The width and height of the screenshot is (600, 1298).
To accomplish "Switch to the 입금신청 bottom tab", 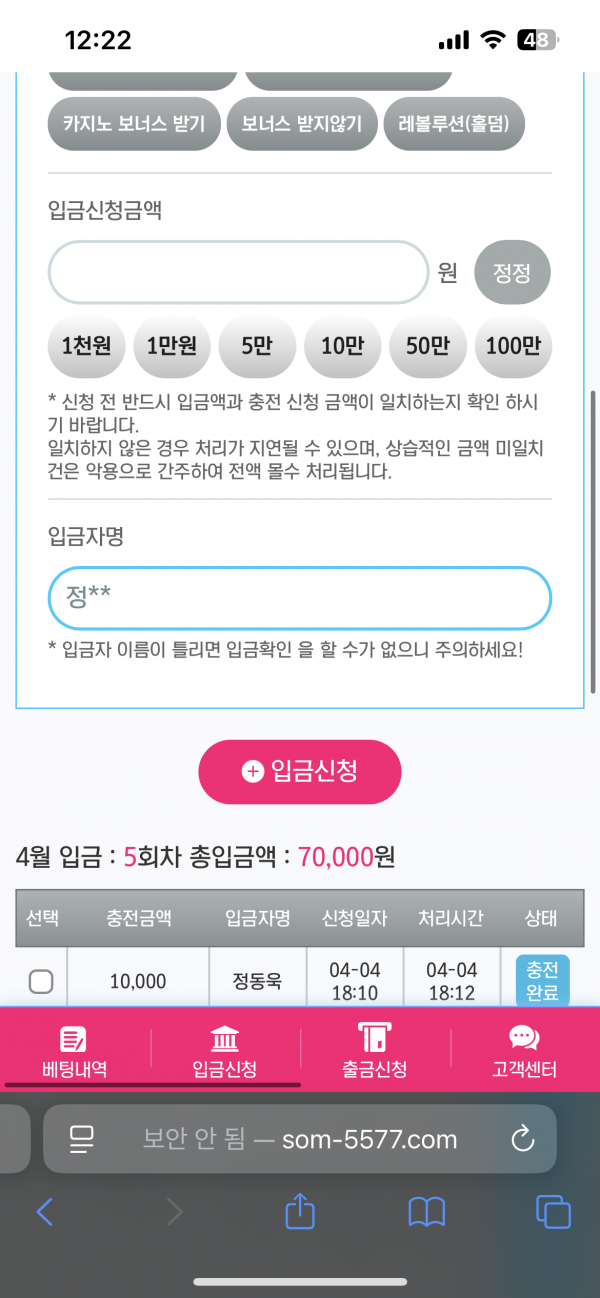I will point(225,1050).
